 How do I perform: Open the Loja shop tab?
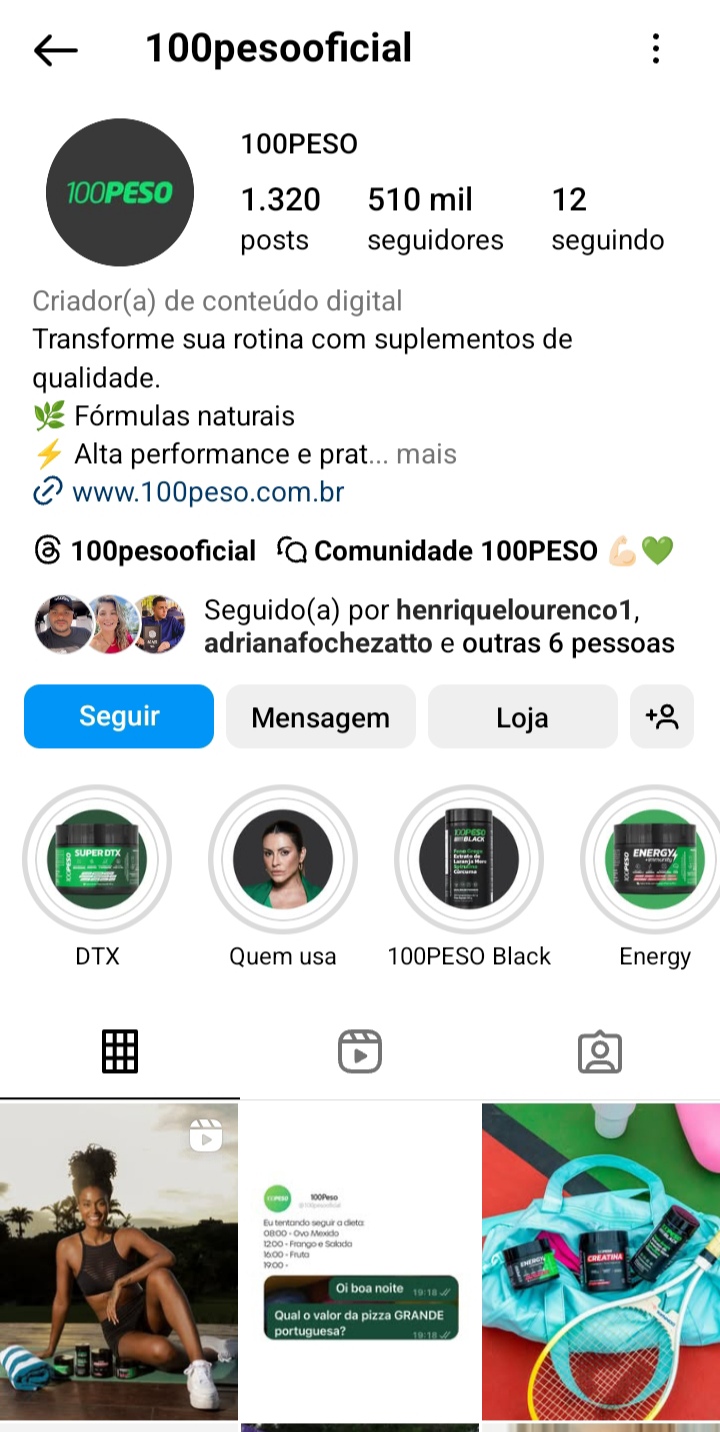522,716
